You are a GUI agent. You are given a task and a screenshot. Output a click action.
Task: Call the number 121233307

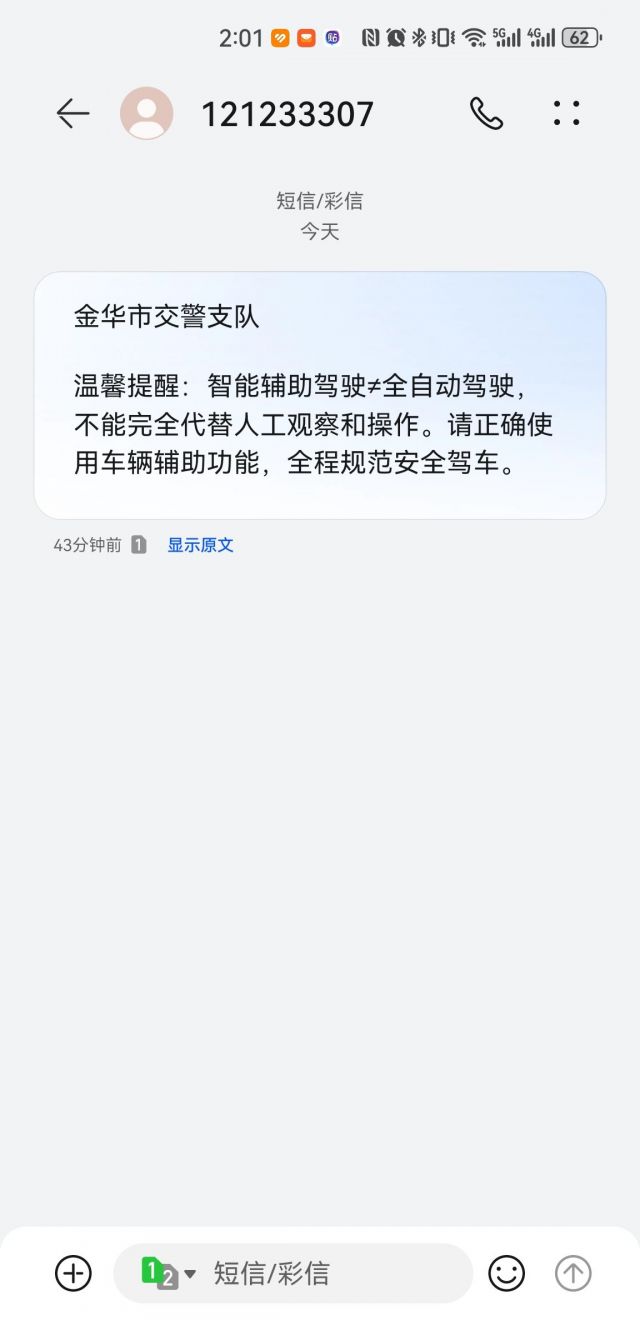[486, 114]
